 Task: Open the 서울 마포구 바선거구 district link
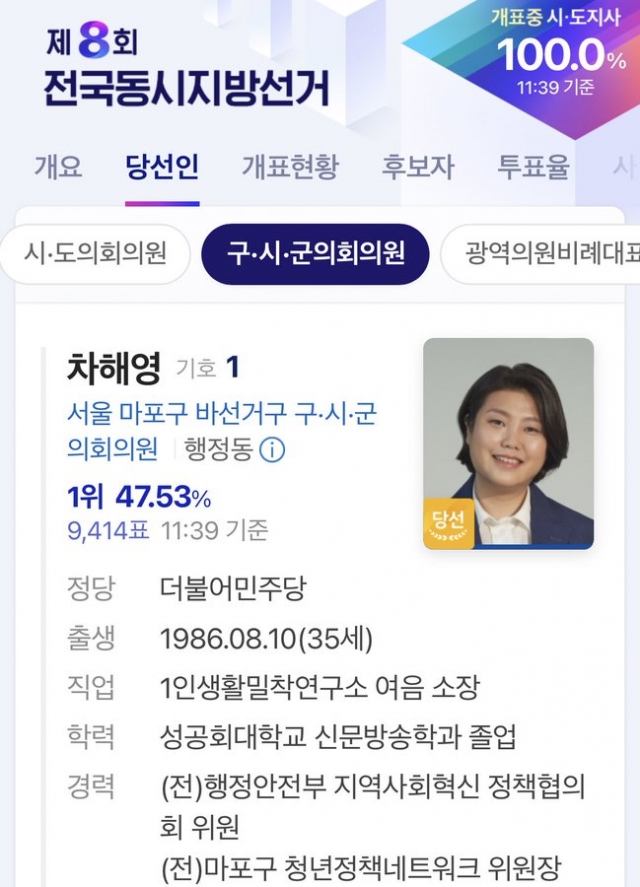click(x=220, y=414)
